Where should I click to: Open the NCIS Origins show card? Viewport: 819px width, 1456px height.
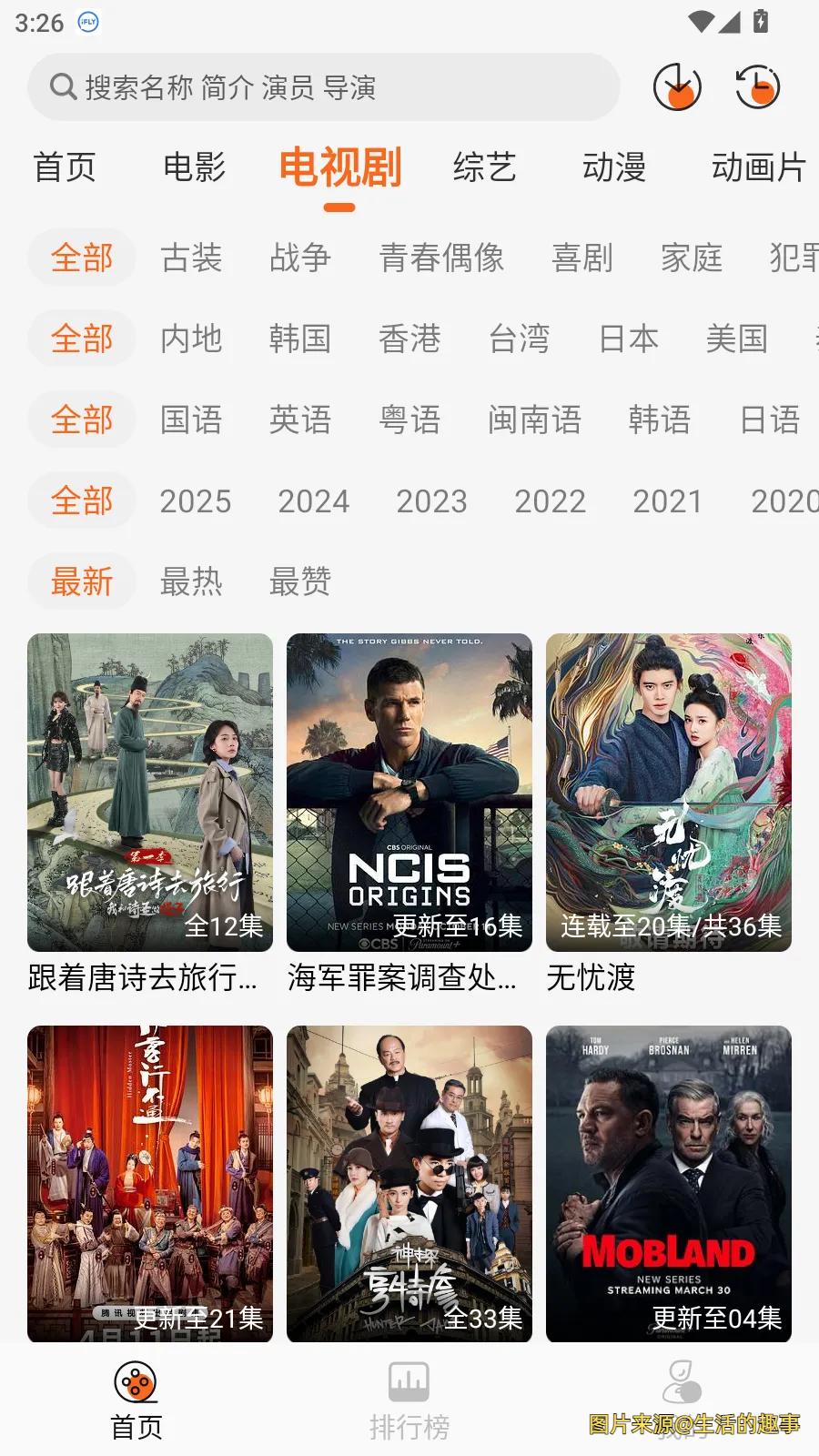click(x=409, y=792)
